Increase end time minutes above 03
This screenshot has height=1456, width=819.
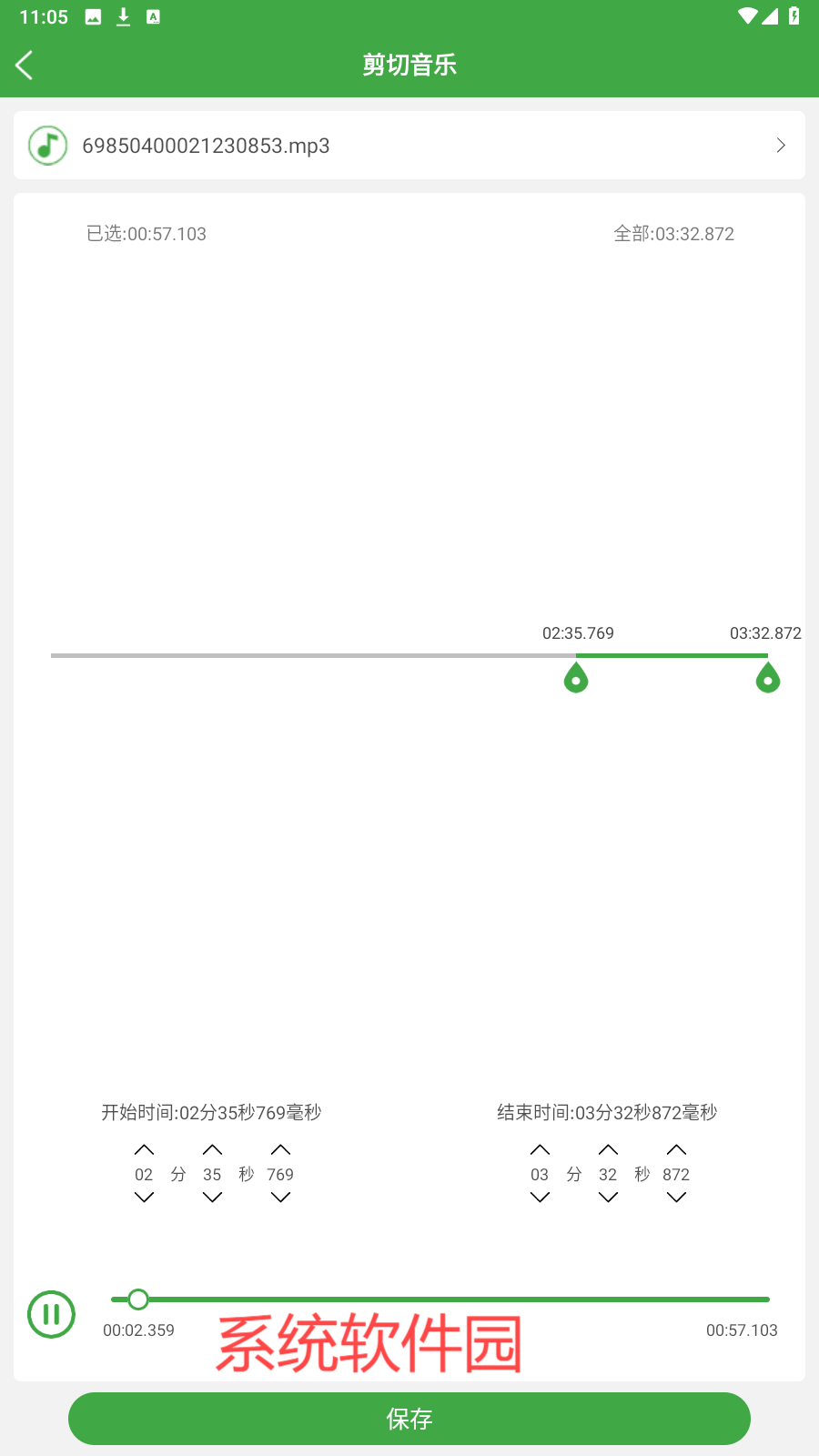(x=540, y=1150)
